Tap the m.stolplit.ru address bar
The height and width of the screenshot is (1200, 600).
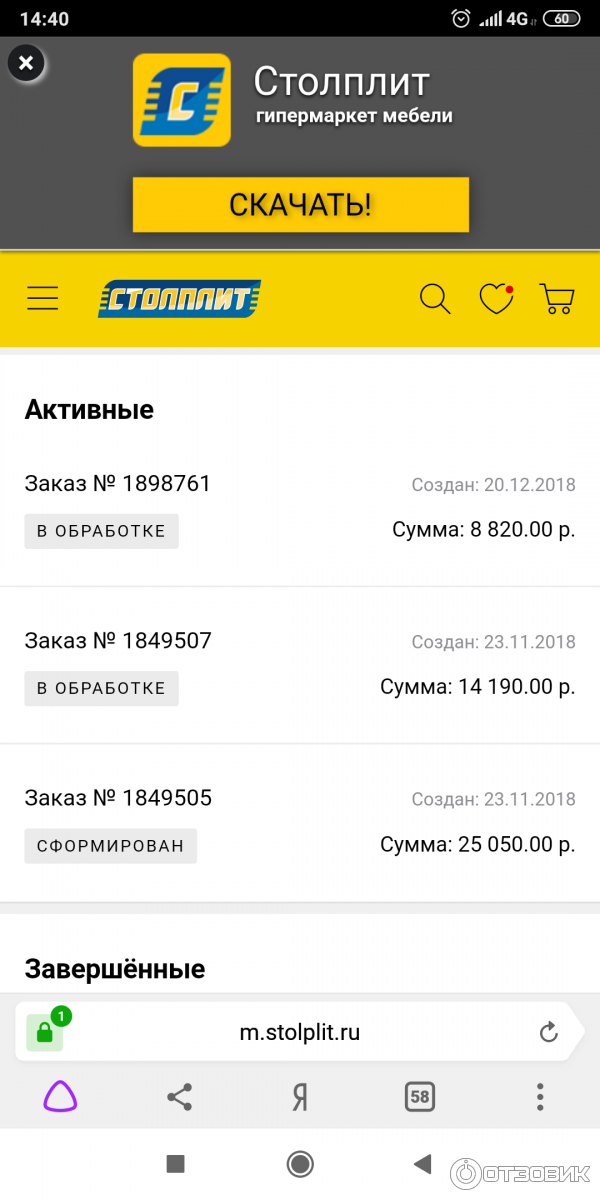click(x=299, y=1032)
